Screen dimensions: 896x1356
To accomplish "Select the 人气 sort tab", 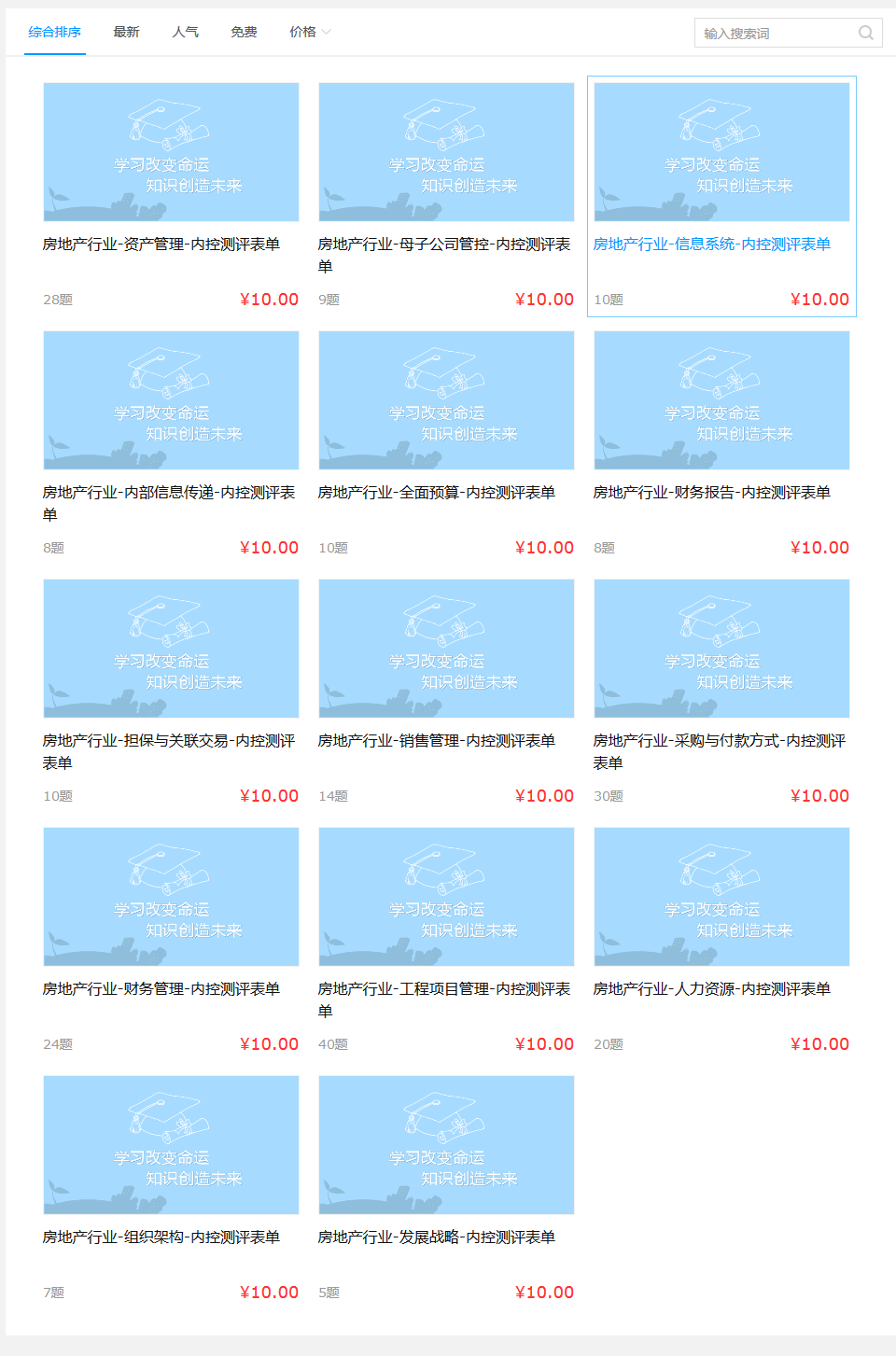I will (185, 33).
